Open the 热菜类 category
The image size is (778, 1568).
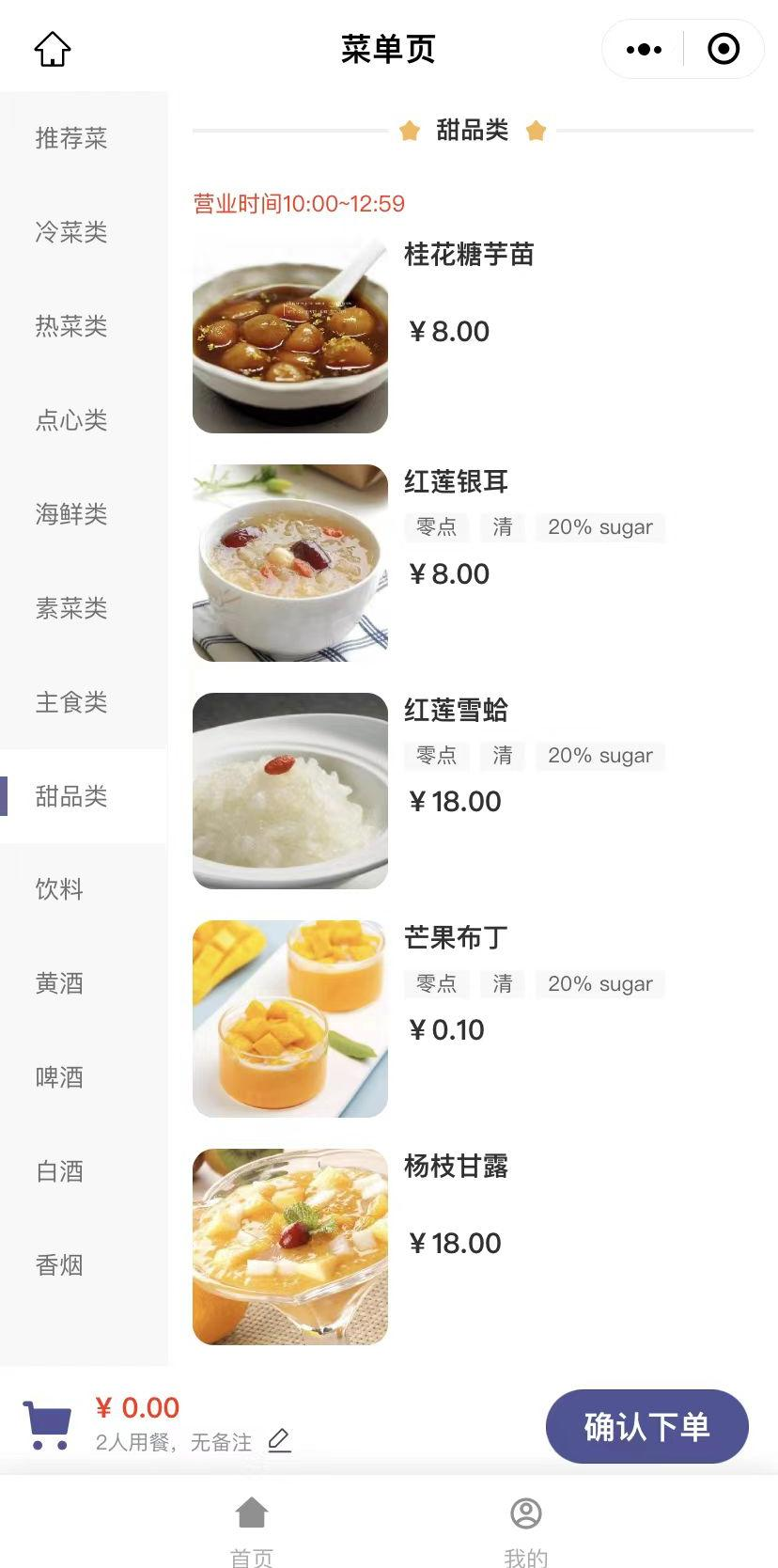pyautogui.click(x=71, y=326)
